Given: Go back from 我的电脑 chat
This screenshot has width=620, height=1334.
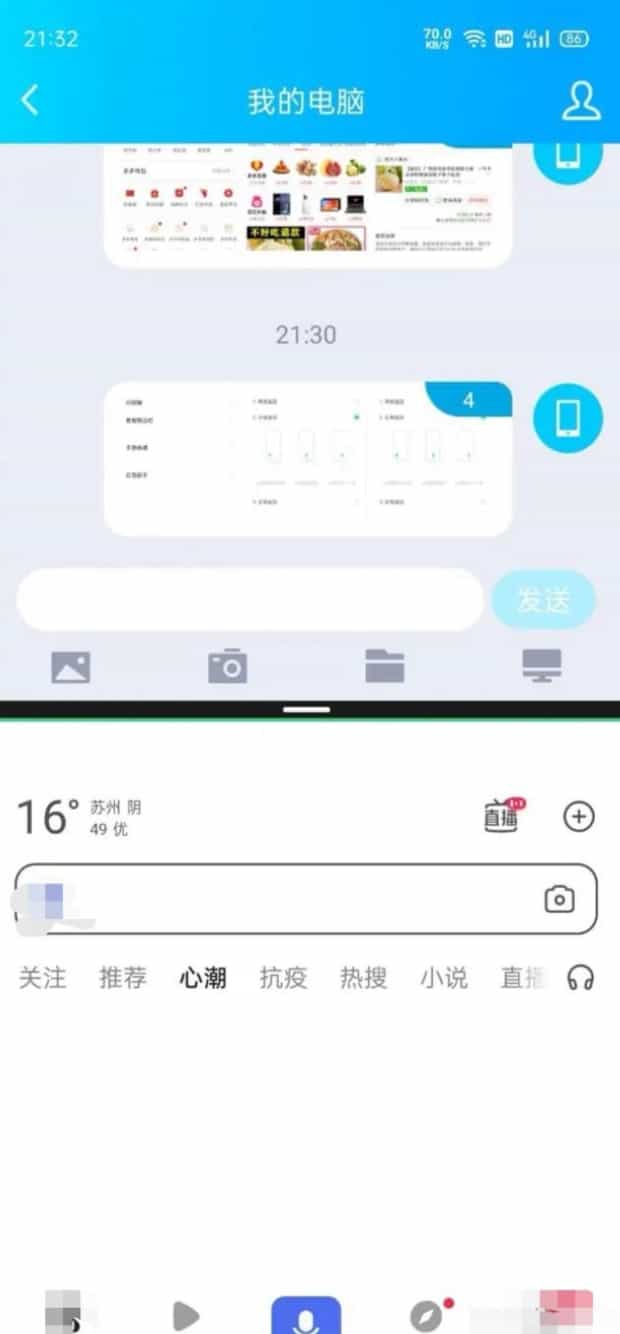Looking at the screenshot, I should [x=31, y=100].
